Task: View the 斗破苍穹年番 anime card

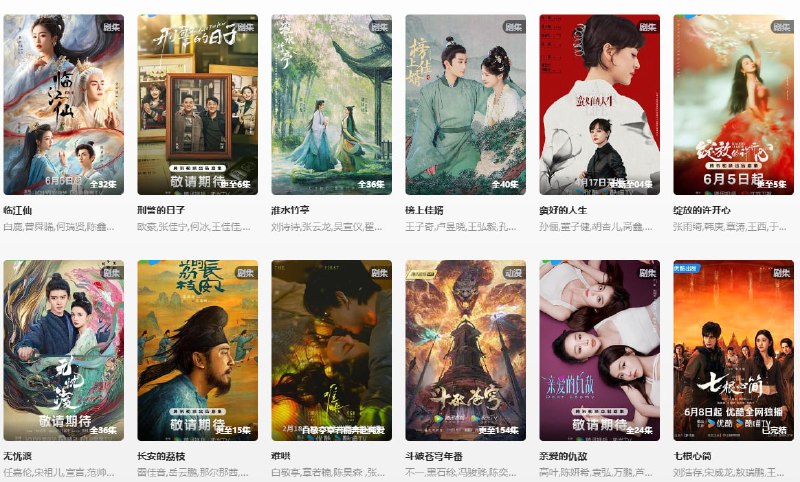Action: click(x=466, y=350)
